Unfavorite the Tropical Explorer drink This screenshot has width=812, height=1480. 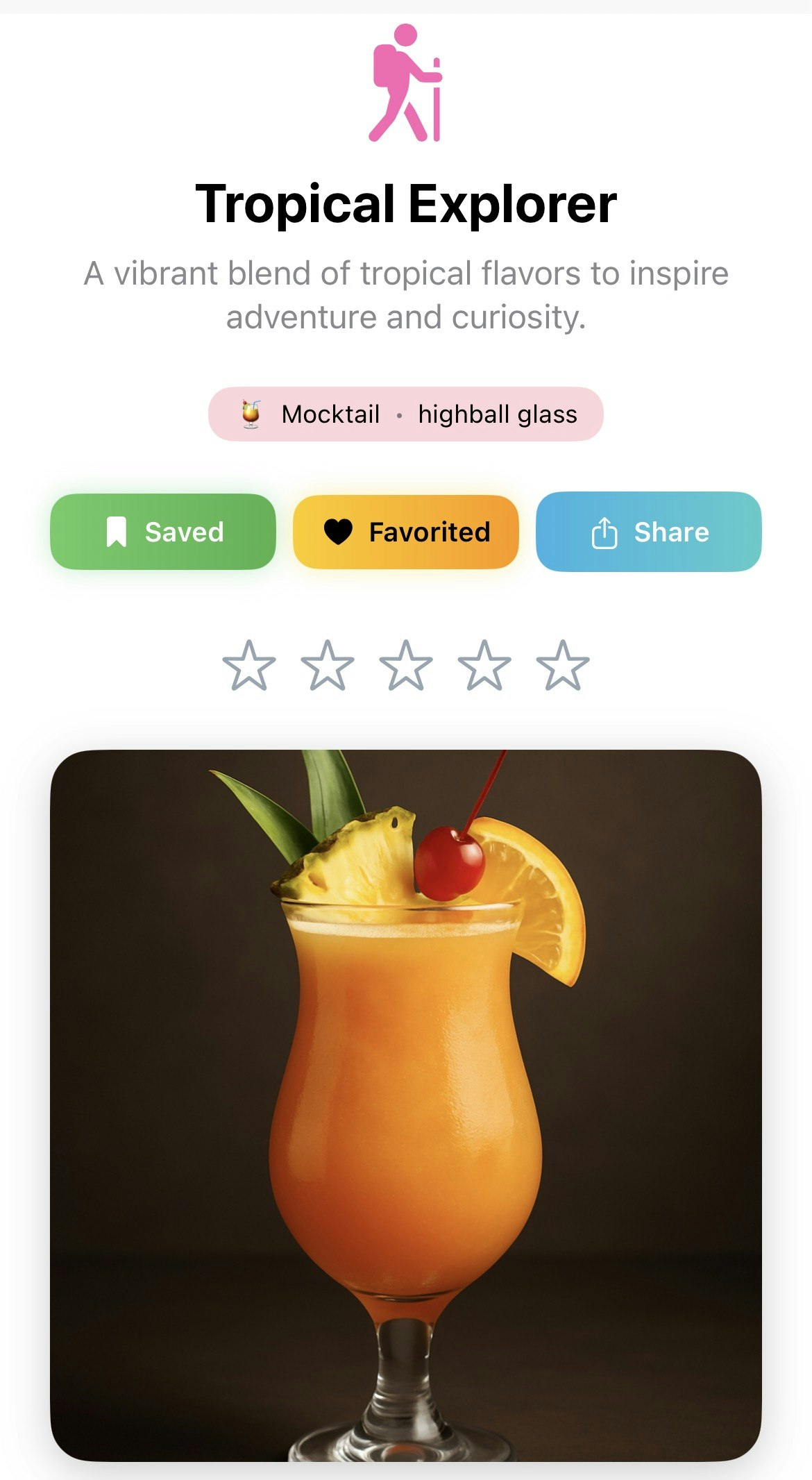[406, 532]
